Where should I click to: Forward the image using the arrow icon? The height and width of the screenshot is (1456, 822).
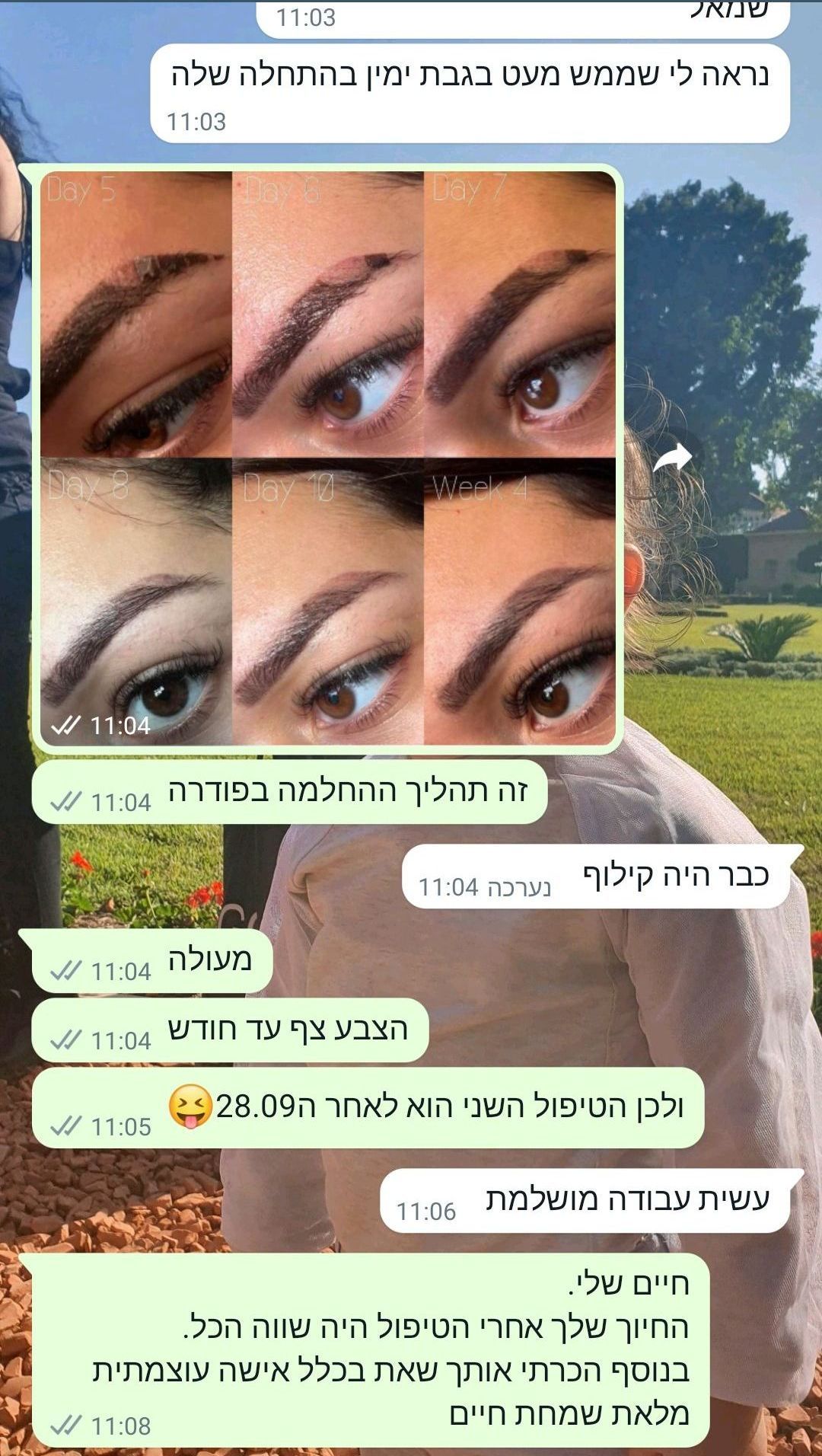pos(673,458)
